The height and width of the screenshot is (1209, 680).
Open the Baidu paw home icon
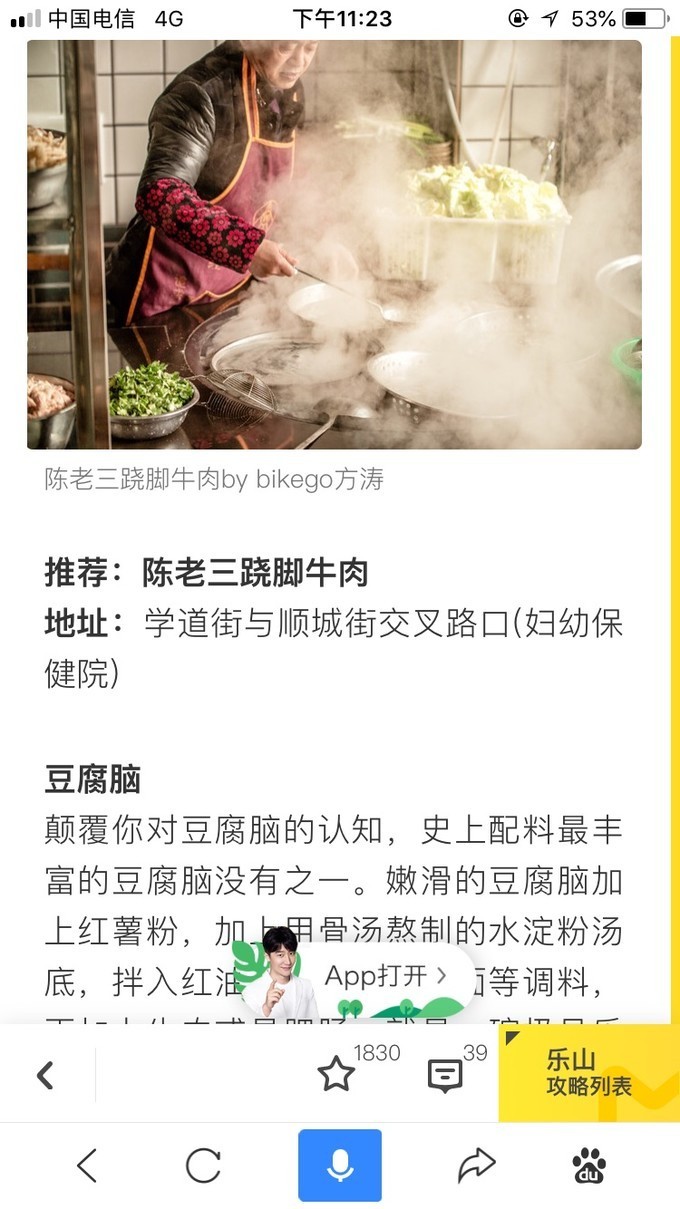point(589,1165)
